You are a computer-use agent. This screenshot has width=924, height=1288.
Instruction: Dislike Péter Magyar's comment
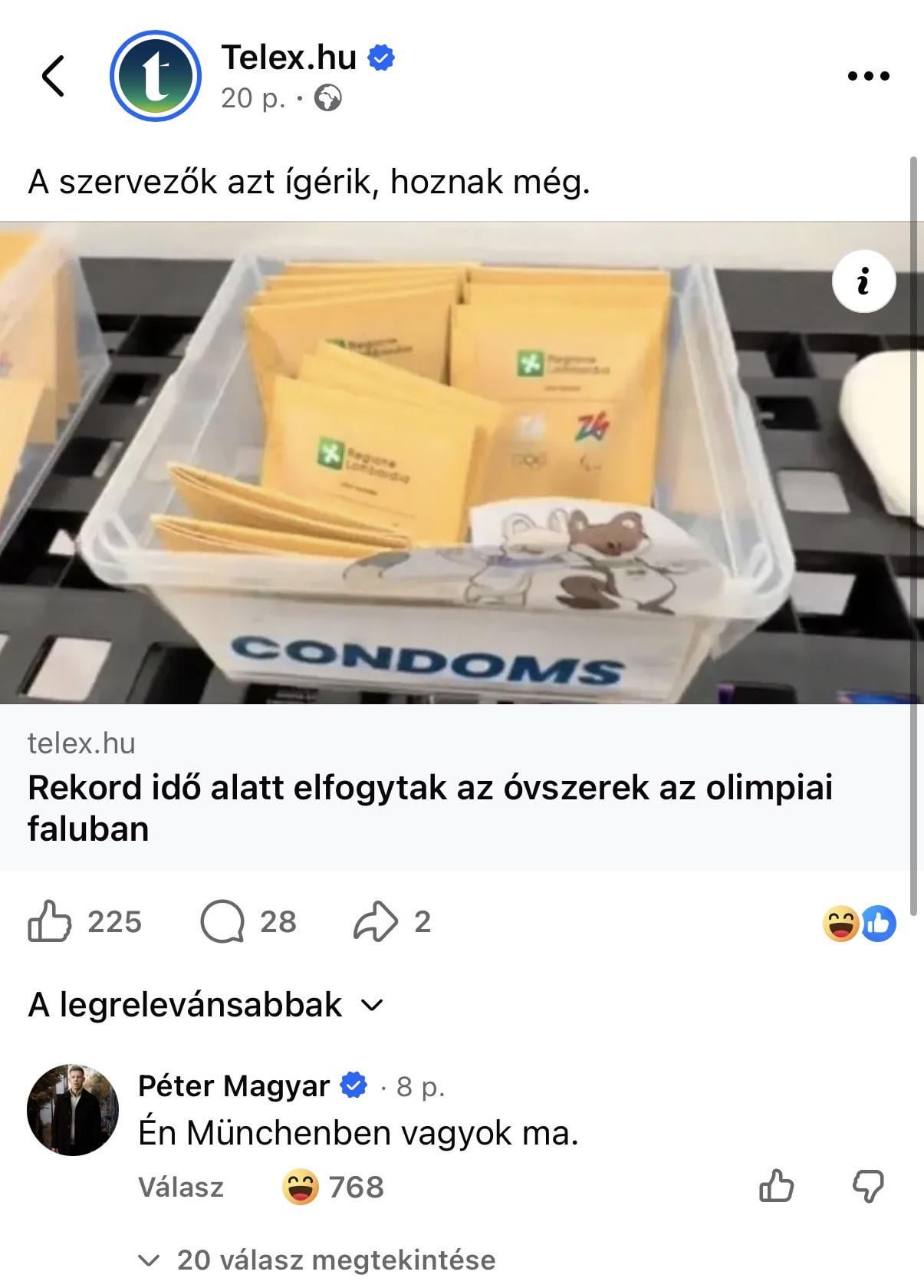click(x=868, y=1187)
